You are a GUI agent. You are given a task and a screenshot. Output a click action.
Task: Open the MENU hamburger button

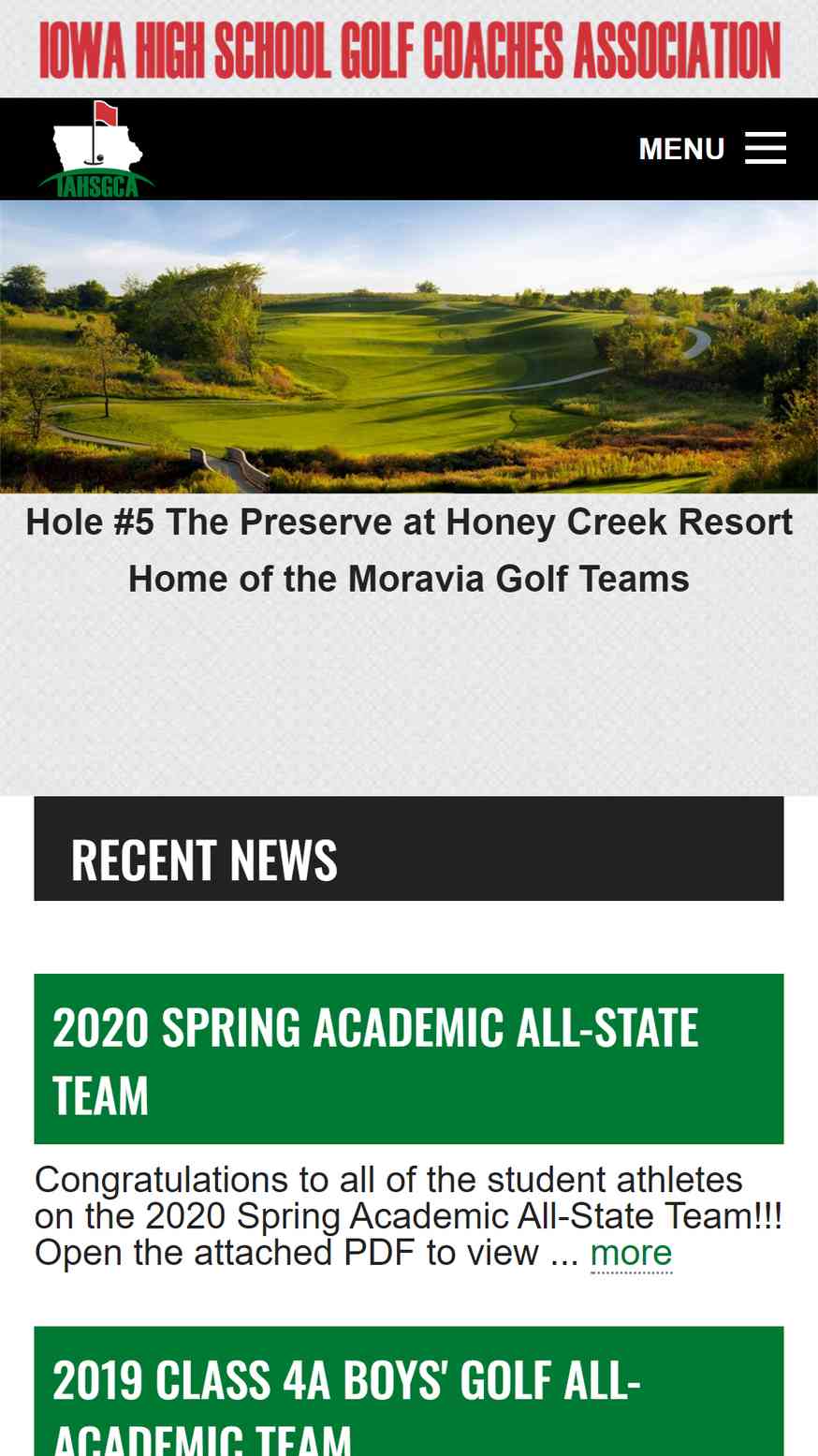pyautogui.click(x=711, y=149)
